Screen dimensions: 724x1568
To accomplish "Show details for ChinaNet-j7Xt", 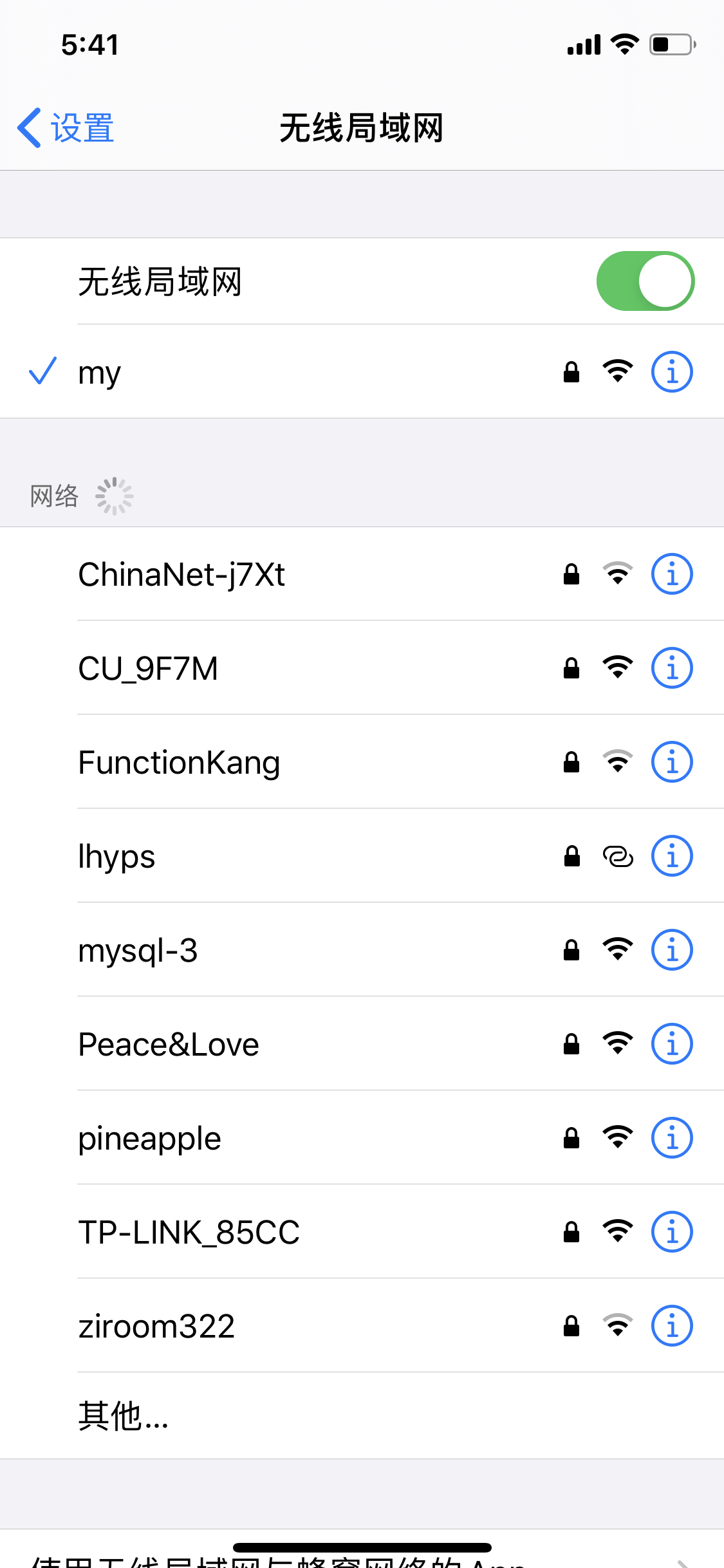I will click(672, 574).
